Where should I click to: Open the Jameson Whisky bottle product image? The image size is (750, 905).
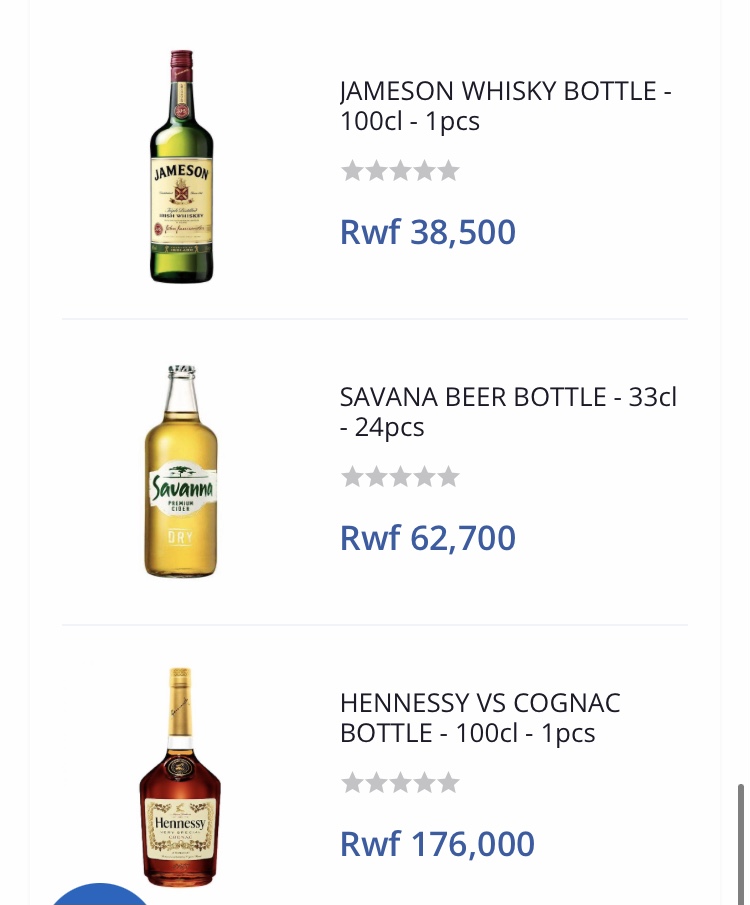(x=181, y=167)
